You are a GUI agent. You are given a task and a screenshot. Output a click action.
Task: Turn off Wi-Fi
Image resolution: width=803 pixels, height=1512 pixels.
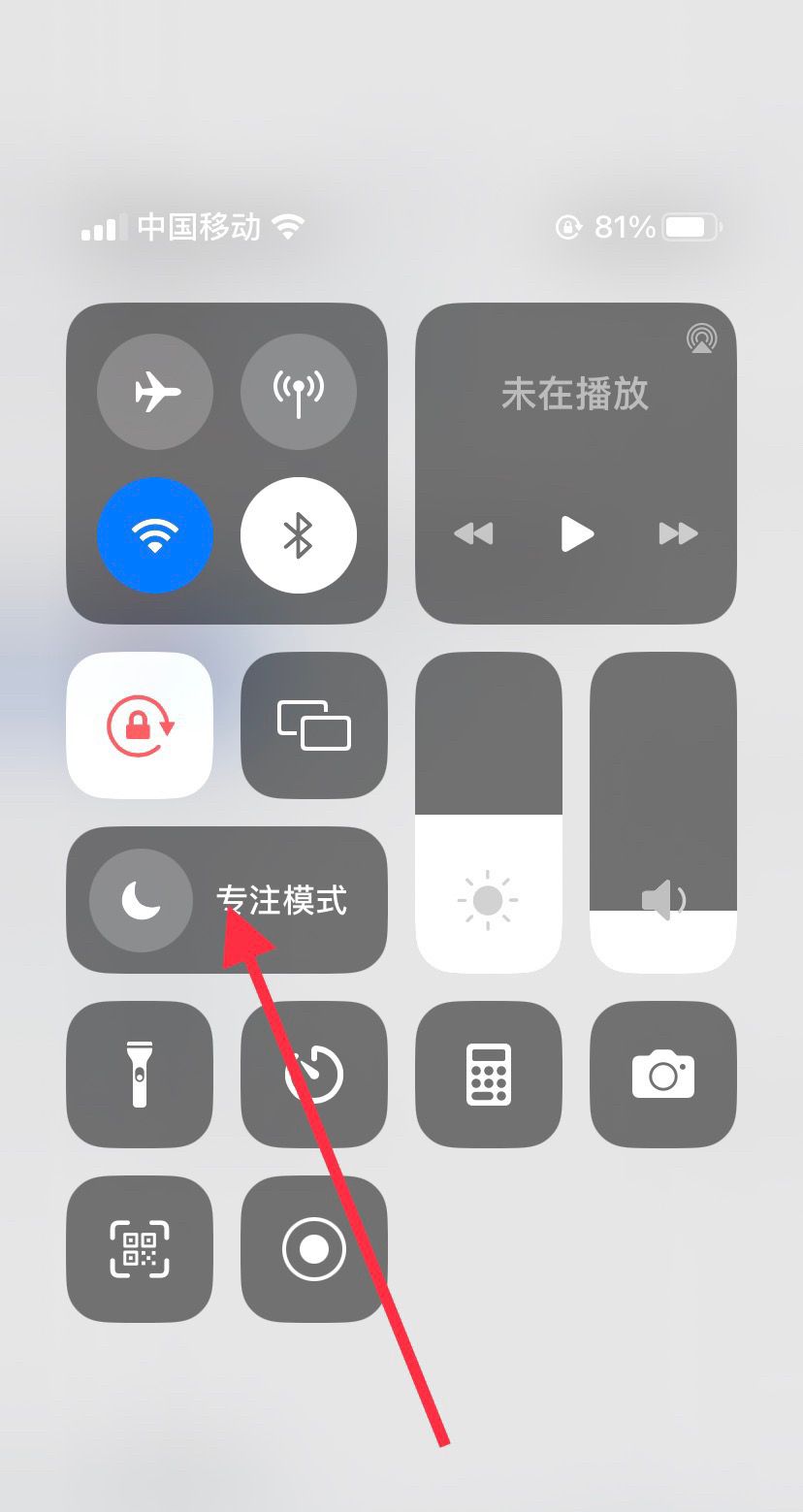click(155, 534)
